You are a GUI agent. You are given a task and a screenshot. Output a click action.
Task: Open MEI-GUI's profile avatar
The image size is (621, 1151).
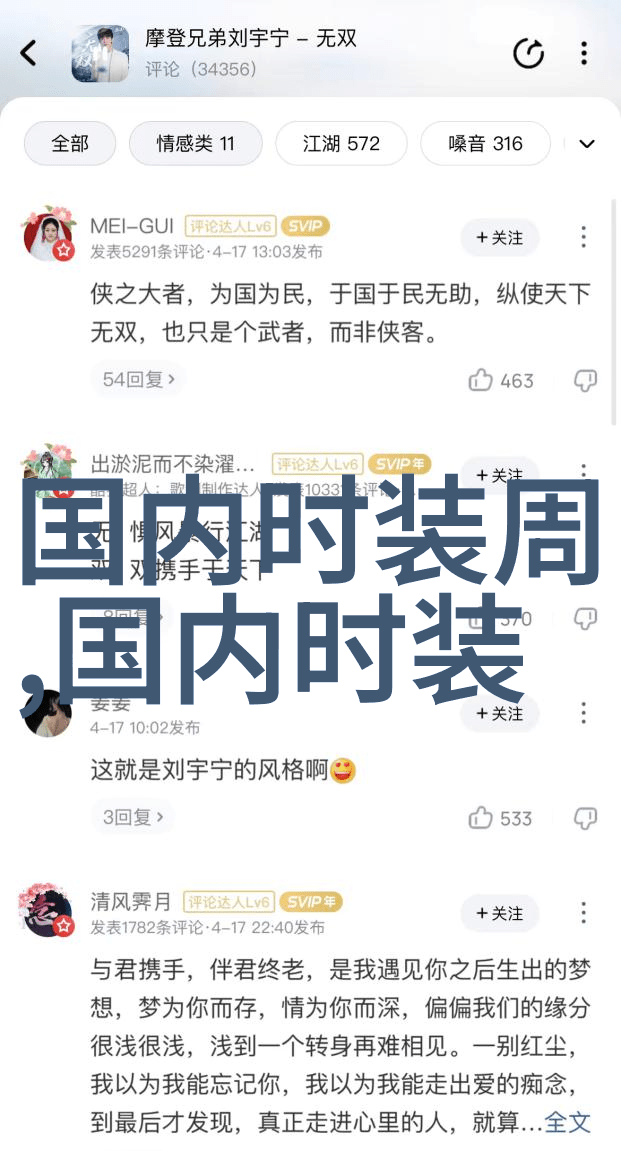tap(49, 235)
